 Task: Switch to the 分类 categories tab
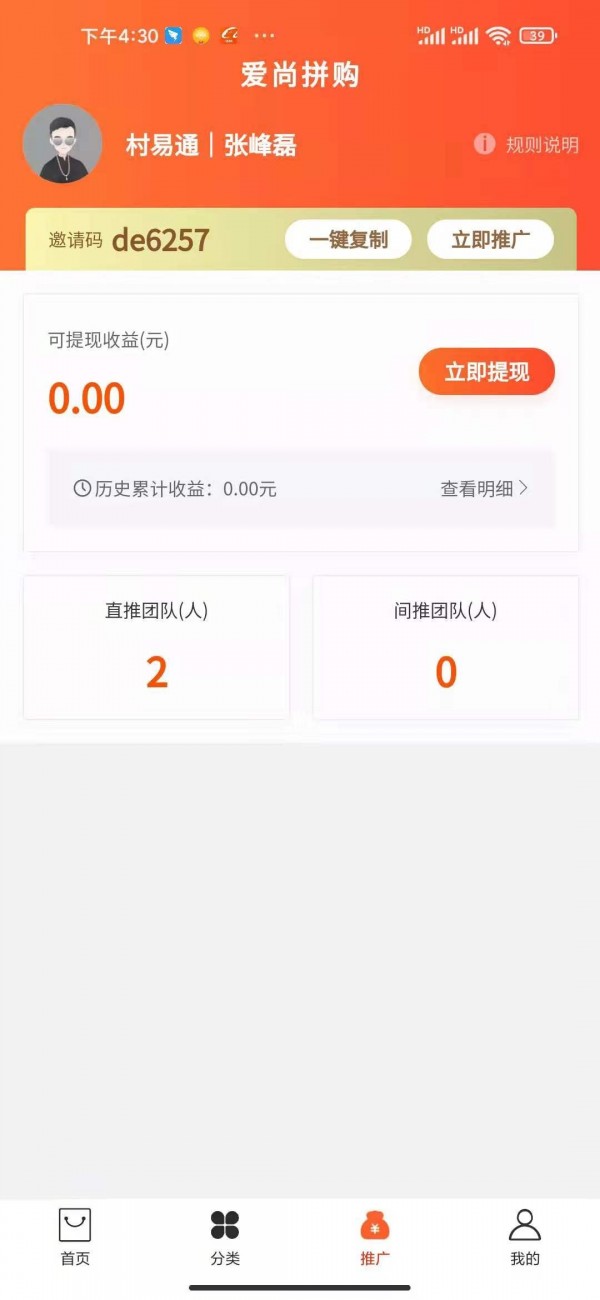(x=225, y=1237)
